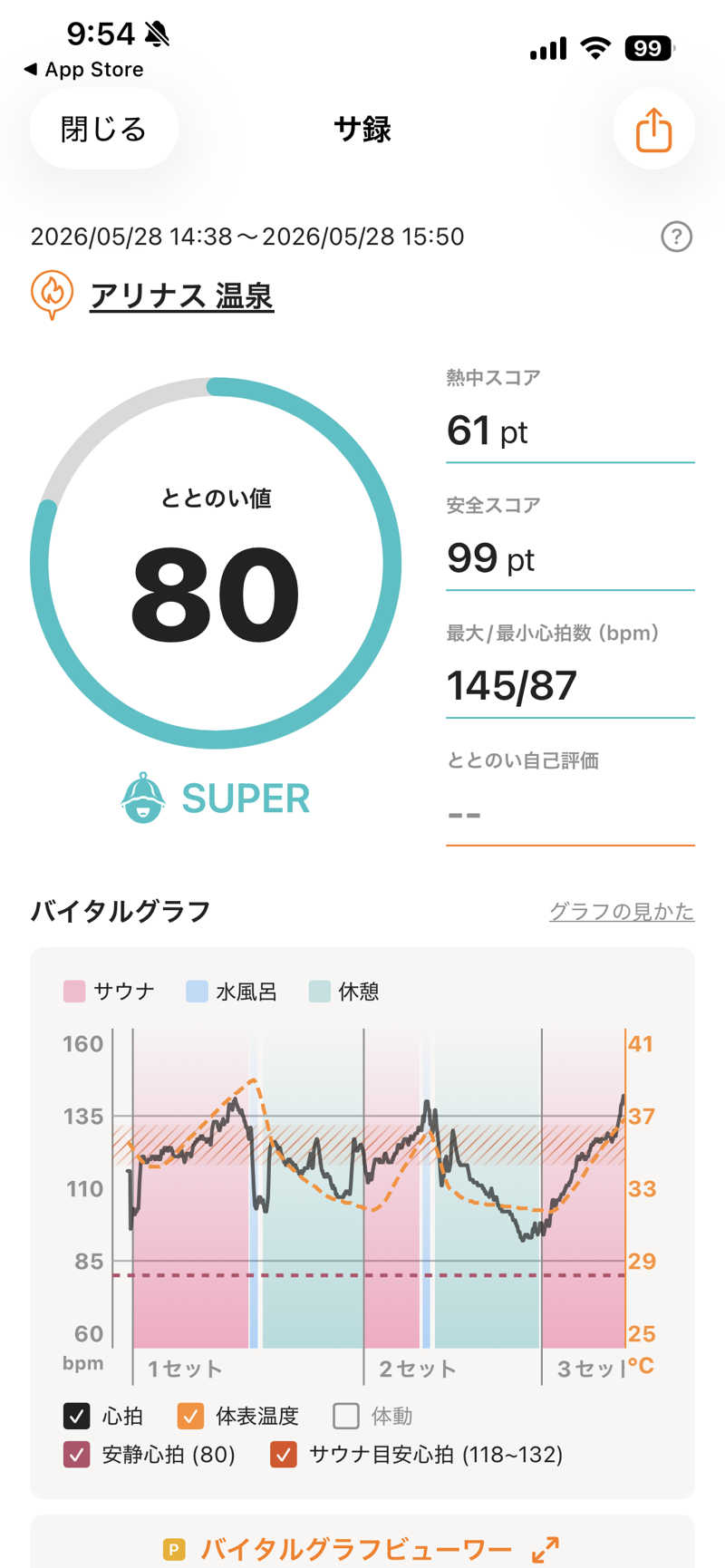Return to App Store via the back link
Image resolution: width=725 pixels, height=1568 pixels.
click(83, 70)
